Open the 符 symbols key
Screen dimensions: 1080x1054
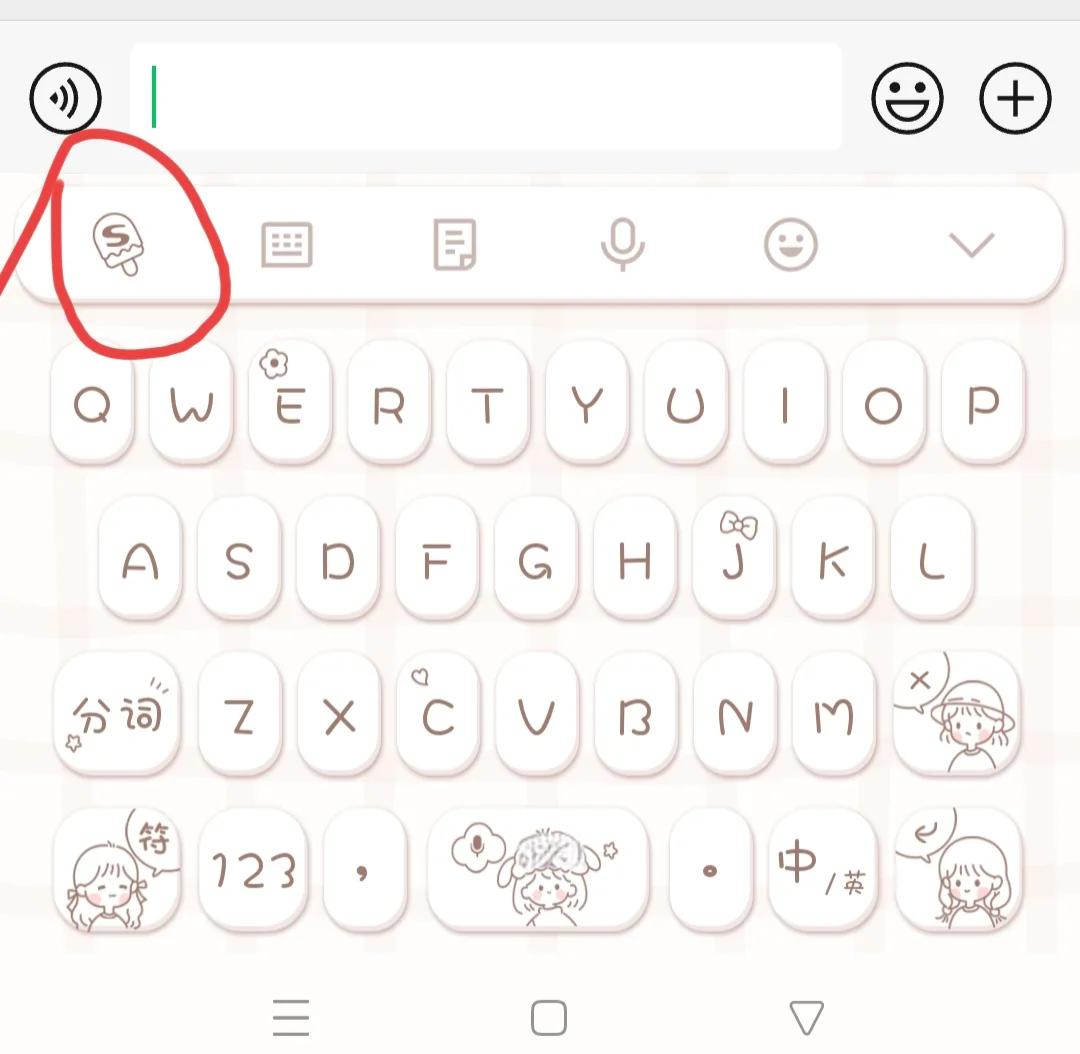(118, 870)
